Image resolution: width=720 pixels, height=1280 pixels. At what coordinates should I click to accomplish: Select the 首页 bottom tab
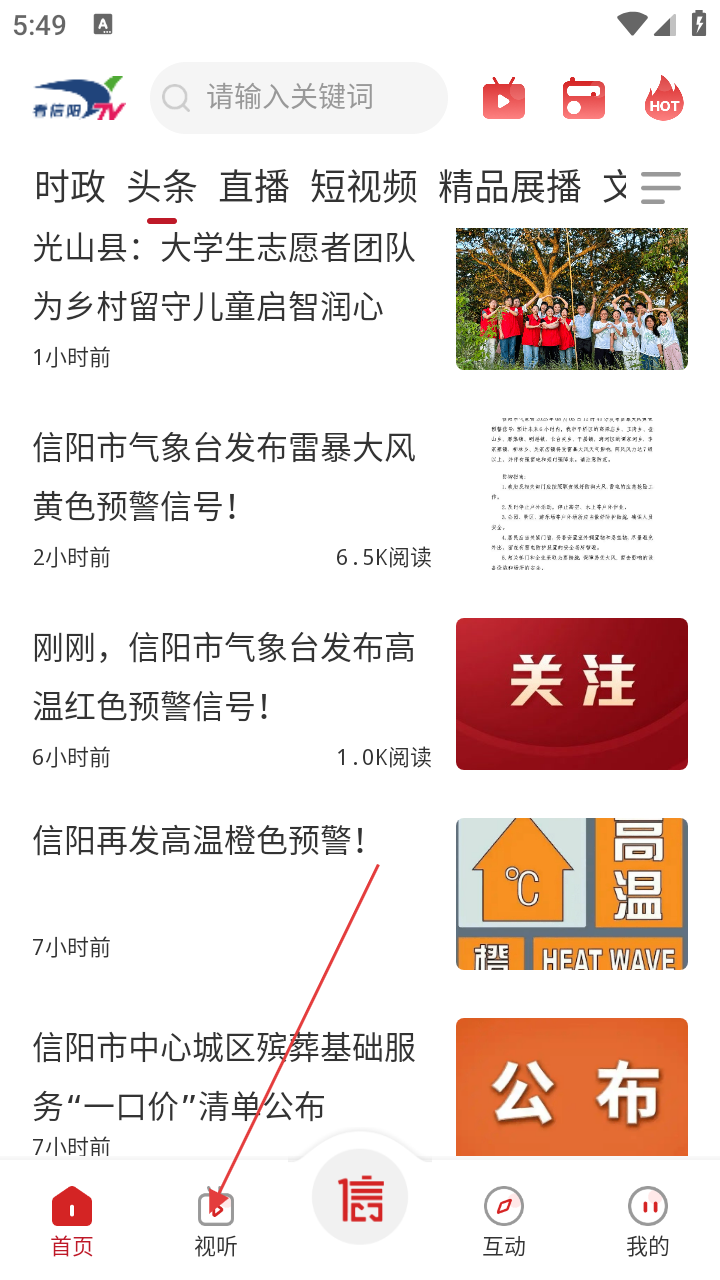[72, 1222]
